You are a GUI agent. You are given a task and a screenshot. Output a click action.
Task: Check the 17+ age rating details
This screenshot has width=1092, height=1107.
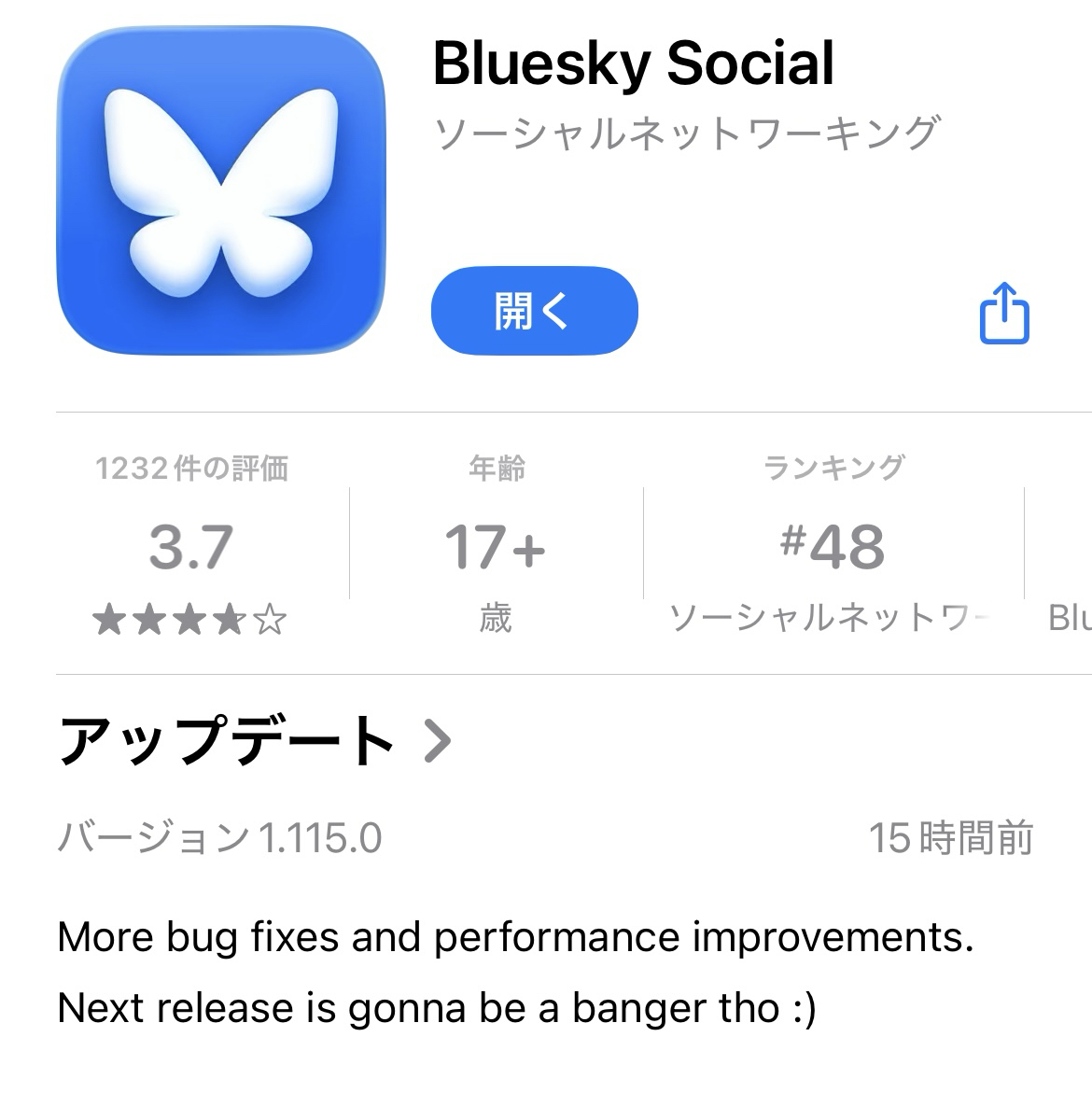click(x=496, y=544)
